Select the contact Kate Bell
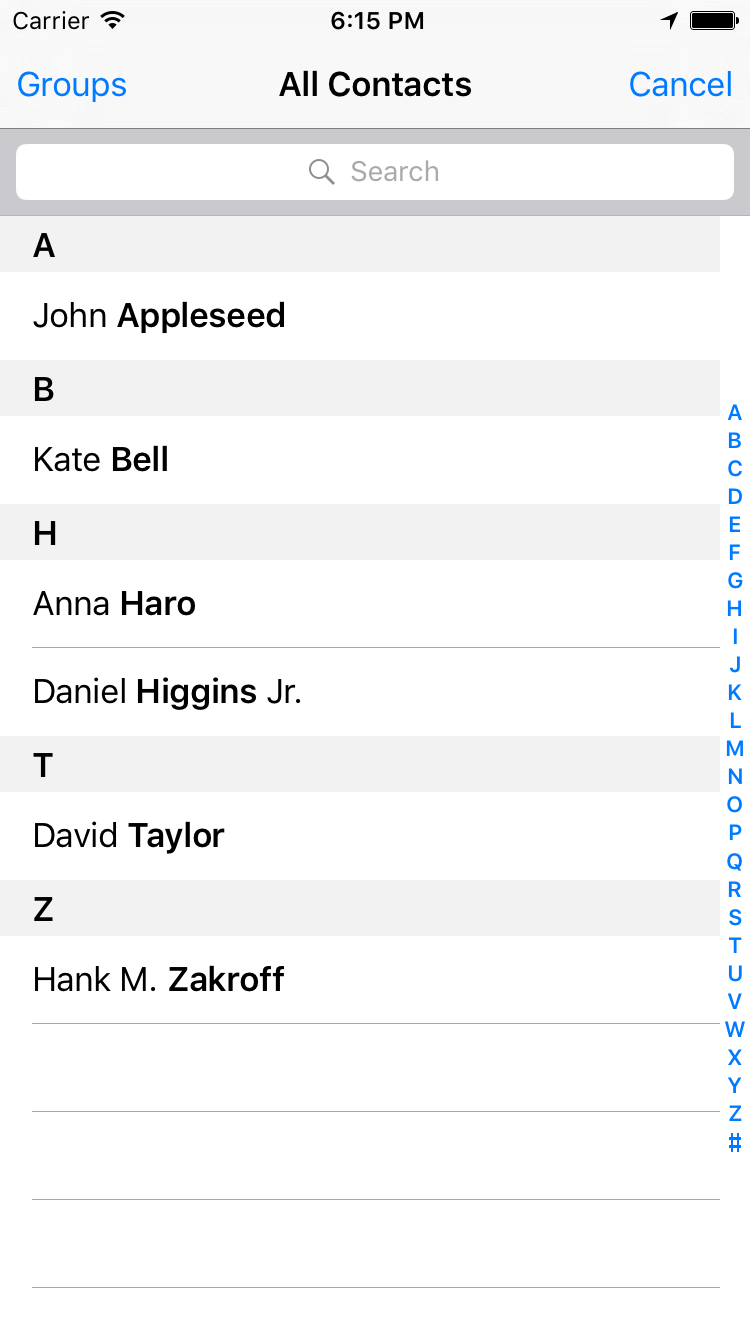The width and height of the screenshot is (750, 1334). pos(360,460)
